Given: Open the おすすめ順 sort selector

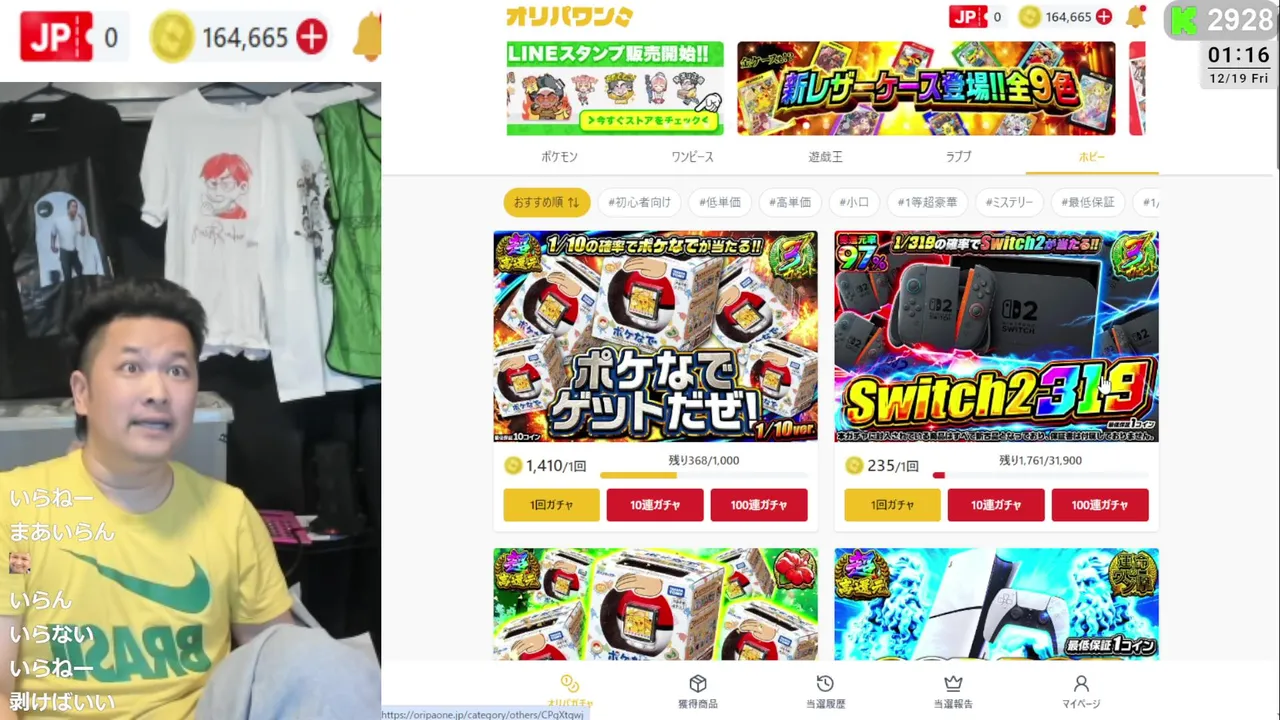Looking at the screenshot, I should point(546,202).
